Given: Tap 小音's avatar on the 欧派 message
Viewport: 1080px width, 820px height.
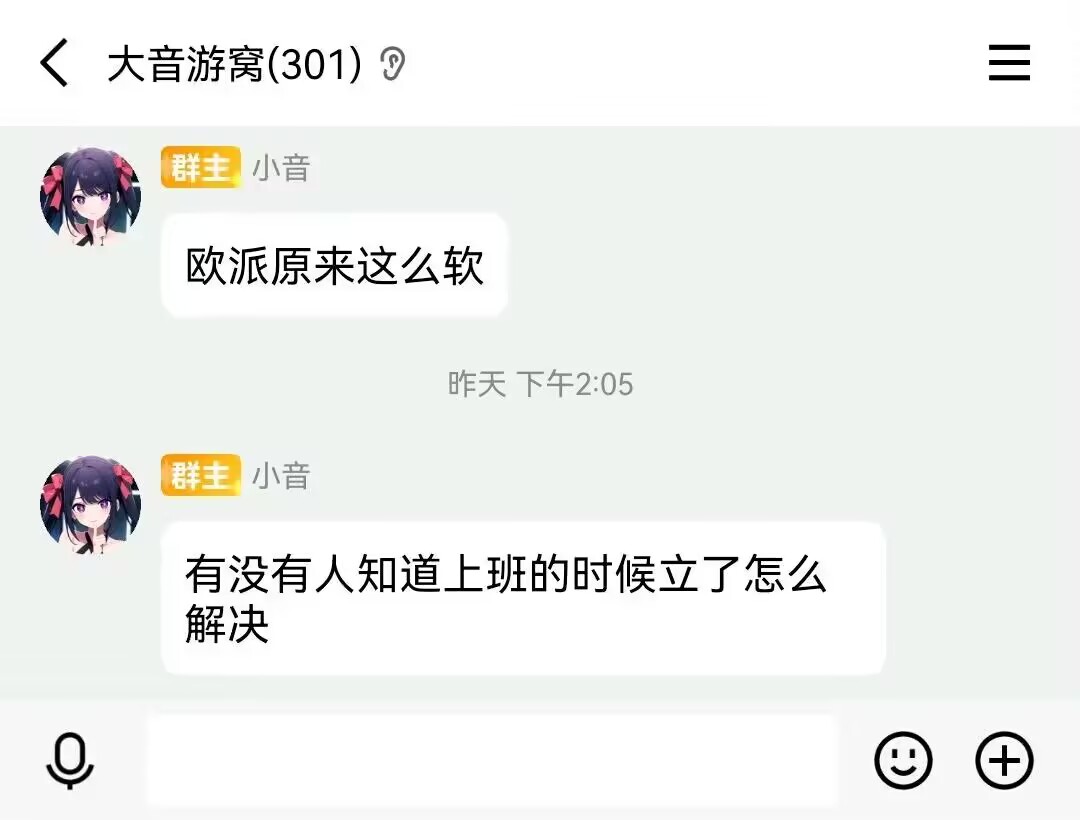Looking at the screenshot, I should click(x=90, y=197).
